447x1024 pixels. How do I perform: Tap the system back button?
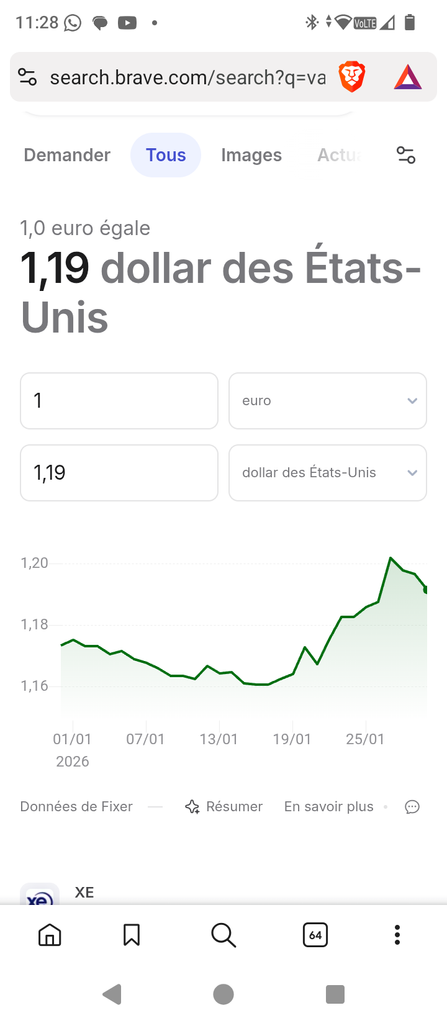tap(112, 994)
